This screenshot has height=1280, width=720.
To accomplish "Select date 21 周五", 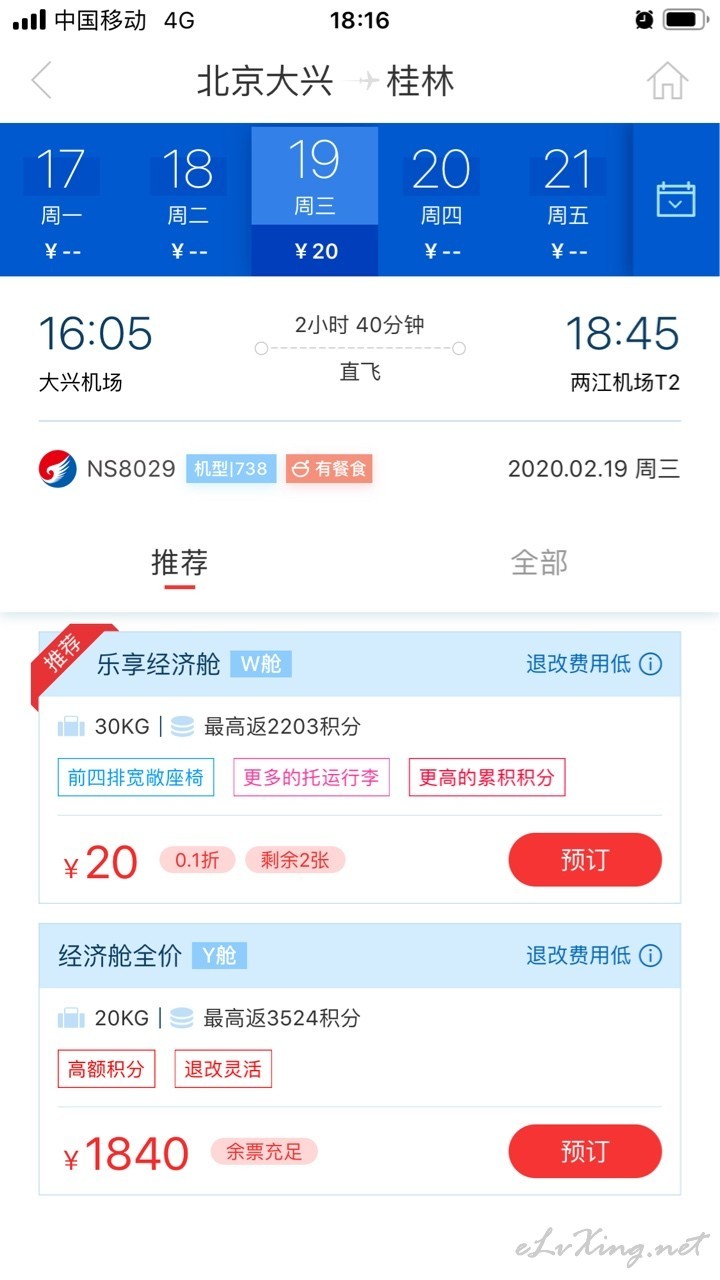I will (x=568, y=200).
